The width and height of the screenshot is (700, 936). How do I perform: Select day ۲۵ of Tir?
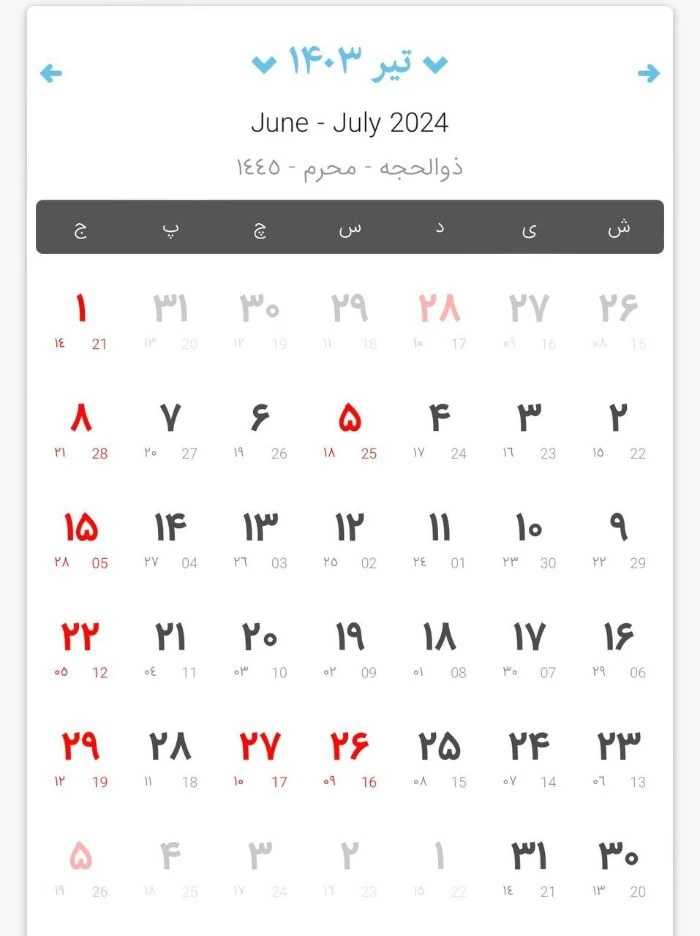click(x=439, y=746)
